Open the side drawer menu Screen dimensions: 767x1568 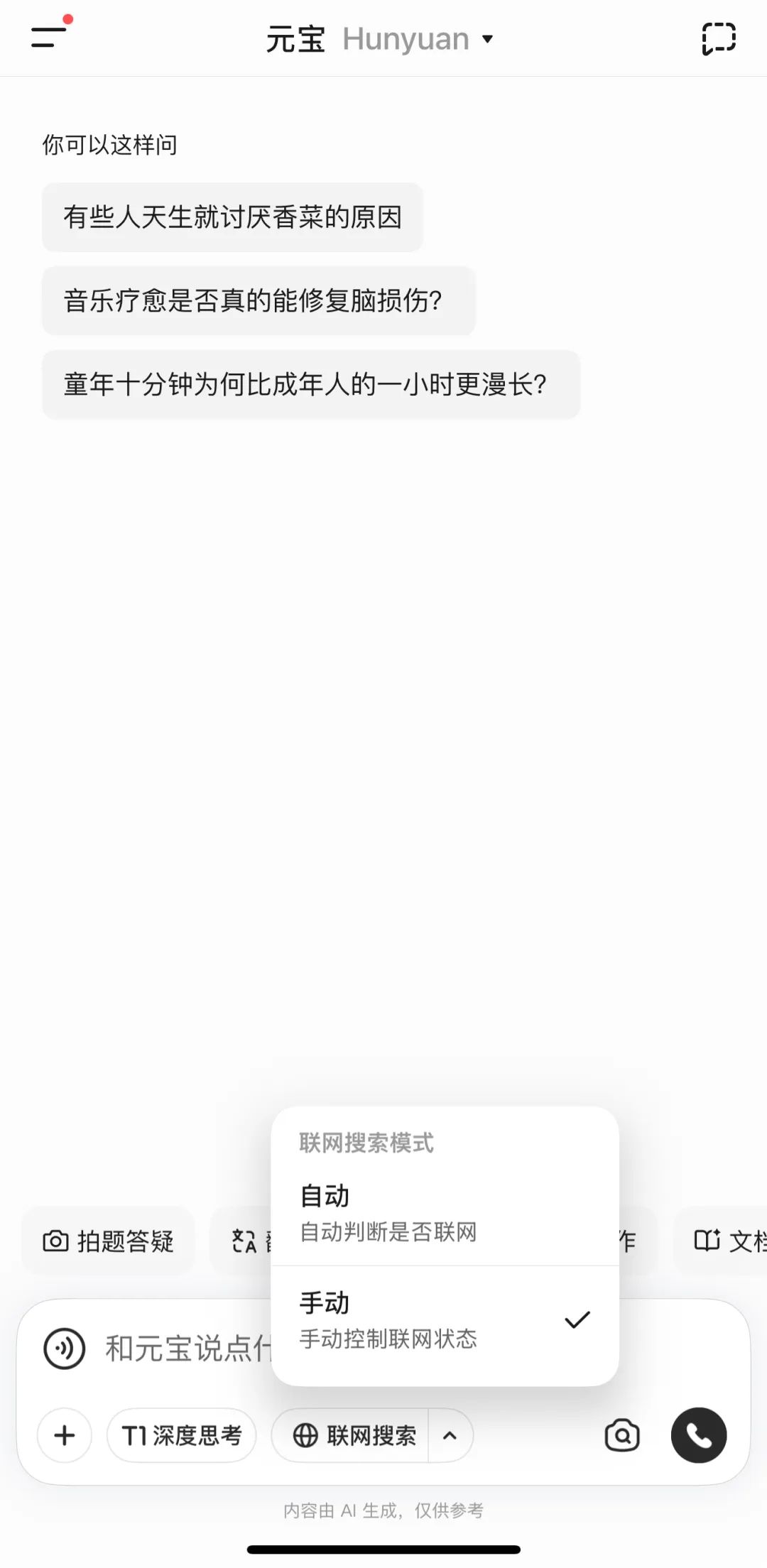50,36
